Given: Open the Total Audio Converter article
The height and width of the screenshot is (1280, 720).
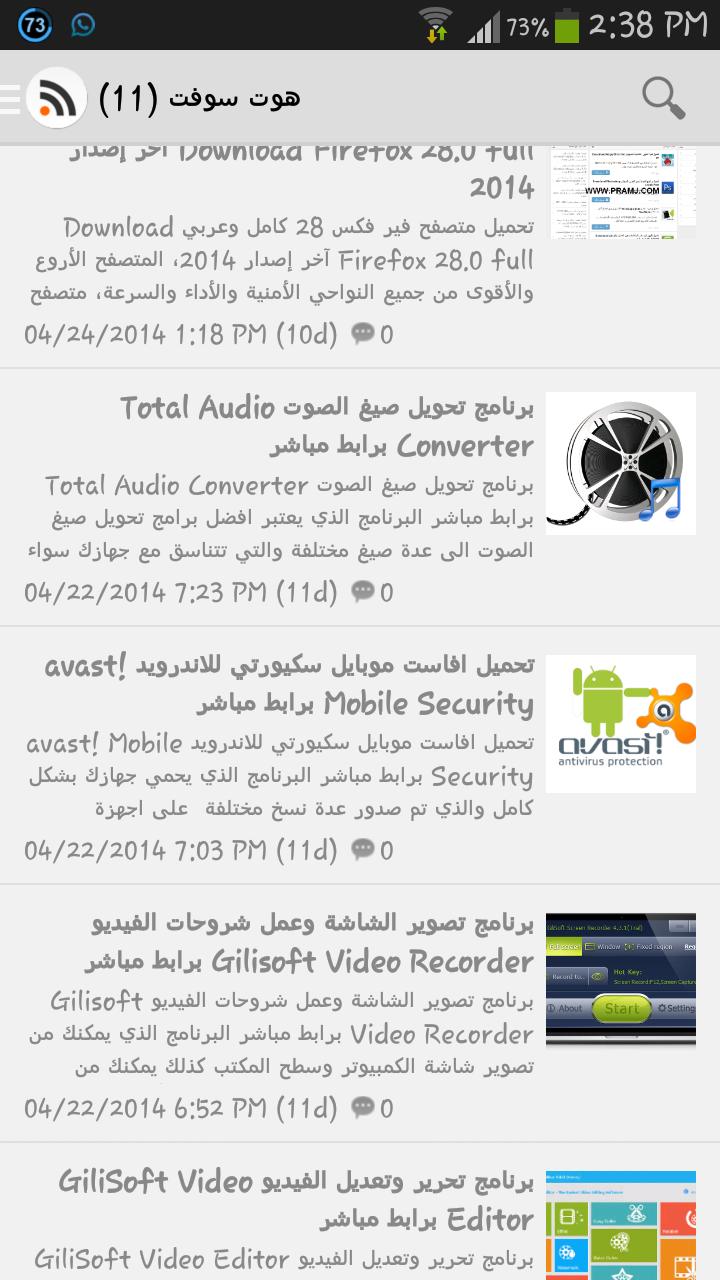Looking at the screenshot, I should pos(326,426).
